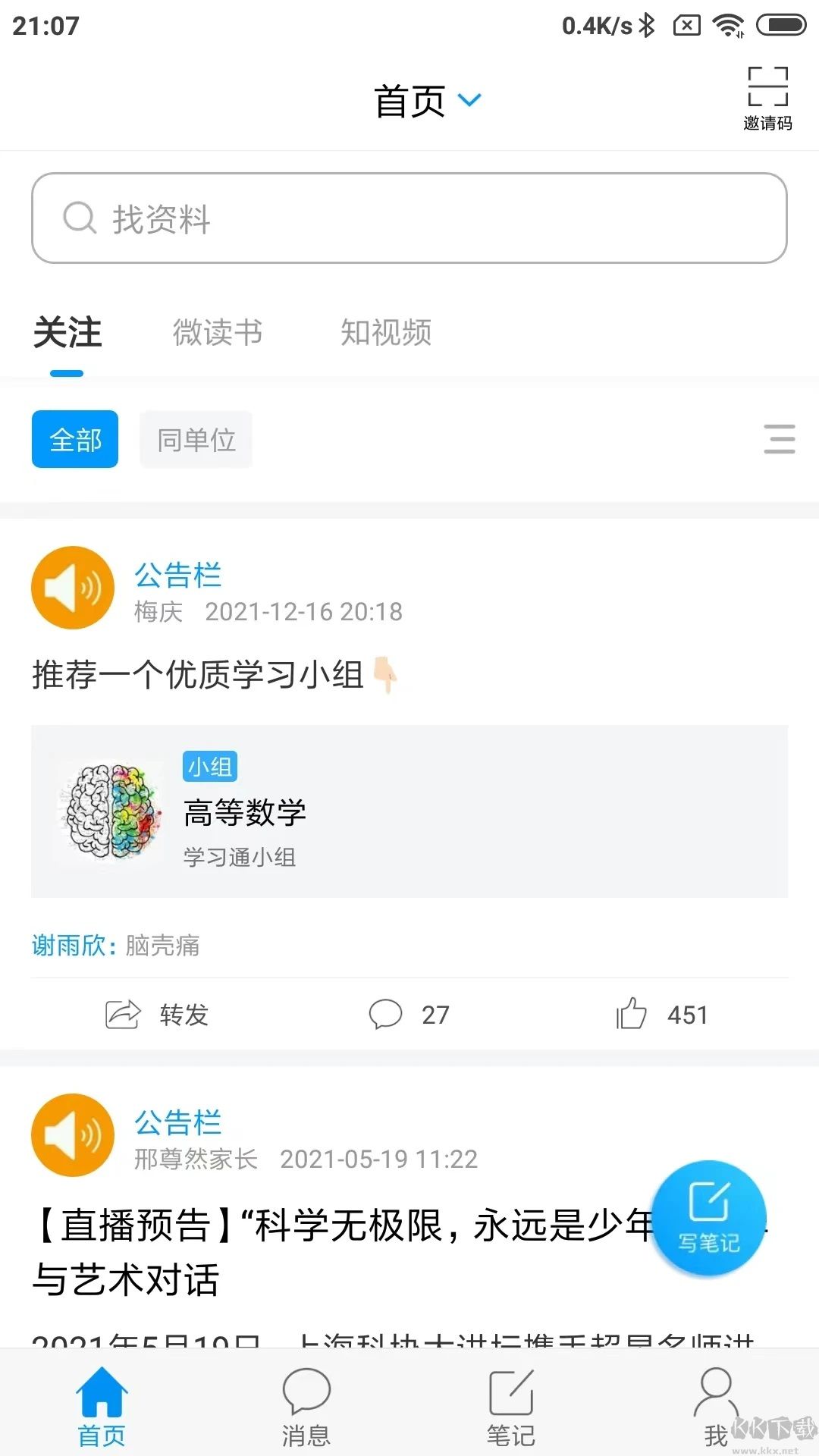Select the 全部 filter toggle
This screenshot has width=819, height=1456.
[74, 439]
